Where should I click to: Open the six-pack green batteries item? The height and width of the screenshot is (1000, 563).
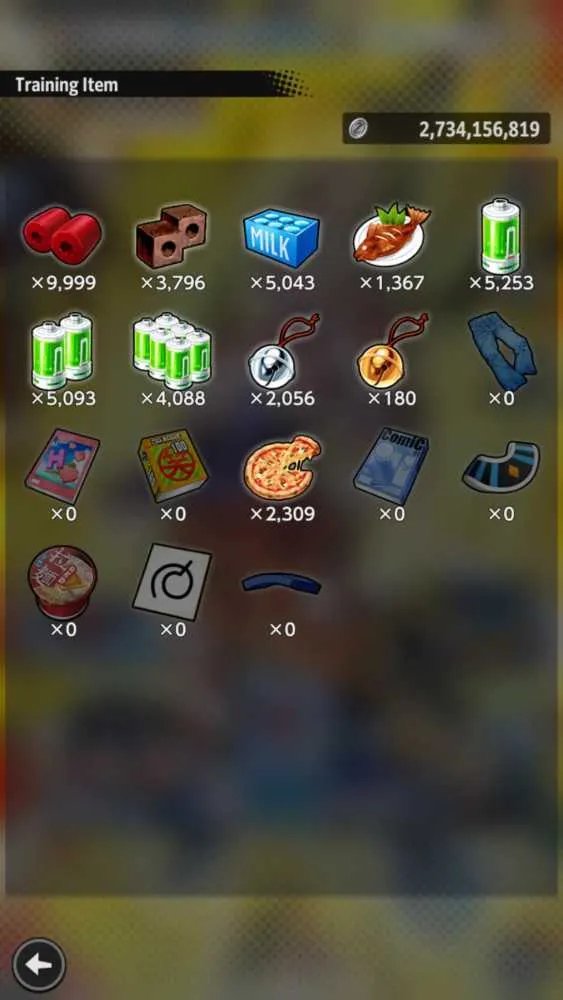172,351
